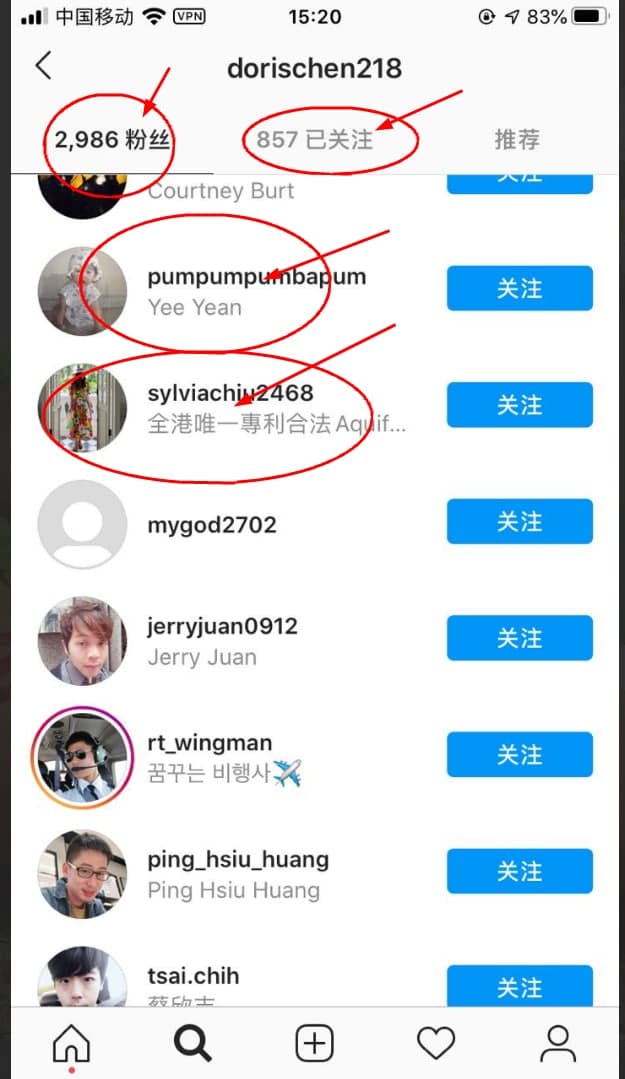
Task: Follow rt_wingman
Action: pos(519,754)
